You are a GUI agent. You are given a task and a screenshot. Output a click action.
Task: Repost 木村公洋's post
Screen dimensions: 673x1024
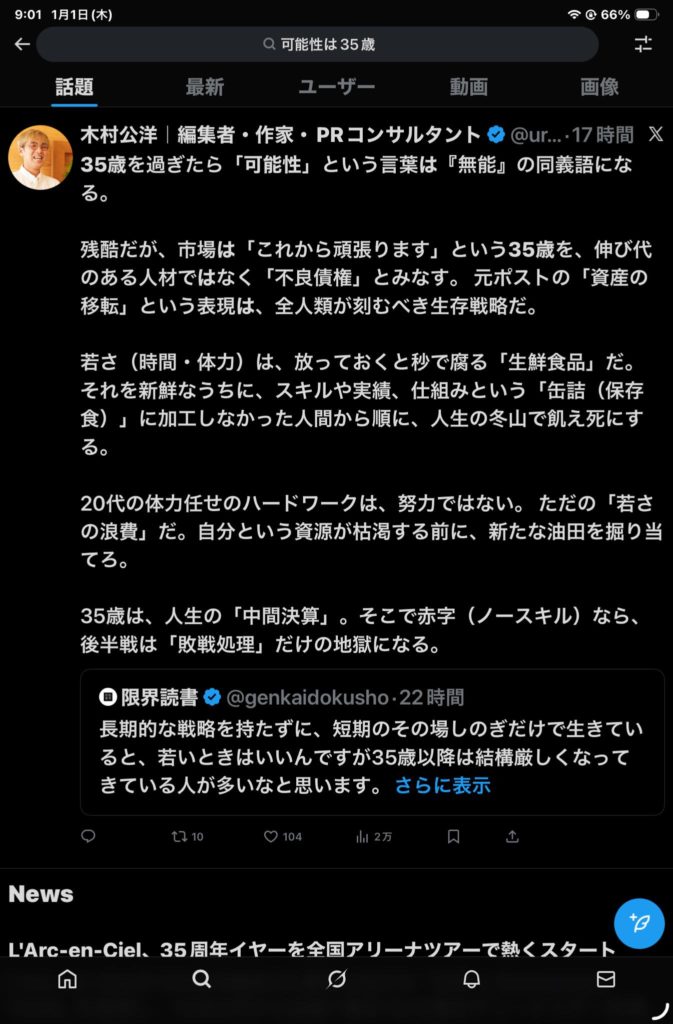coord(187,836)
